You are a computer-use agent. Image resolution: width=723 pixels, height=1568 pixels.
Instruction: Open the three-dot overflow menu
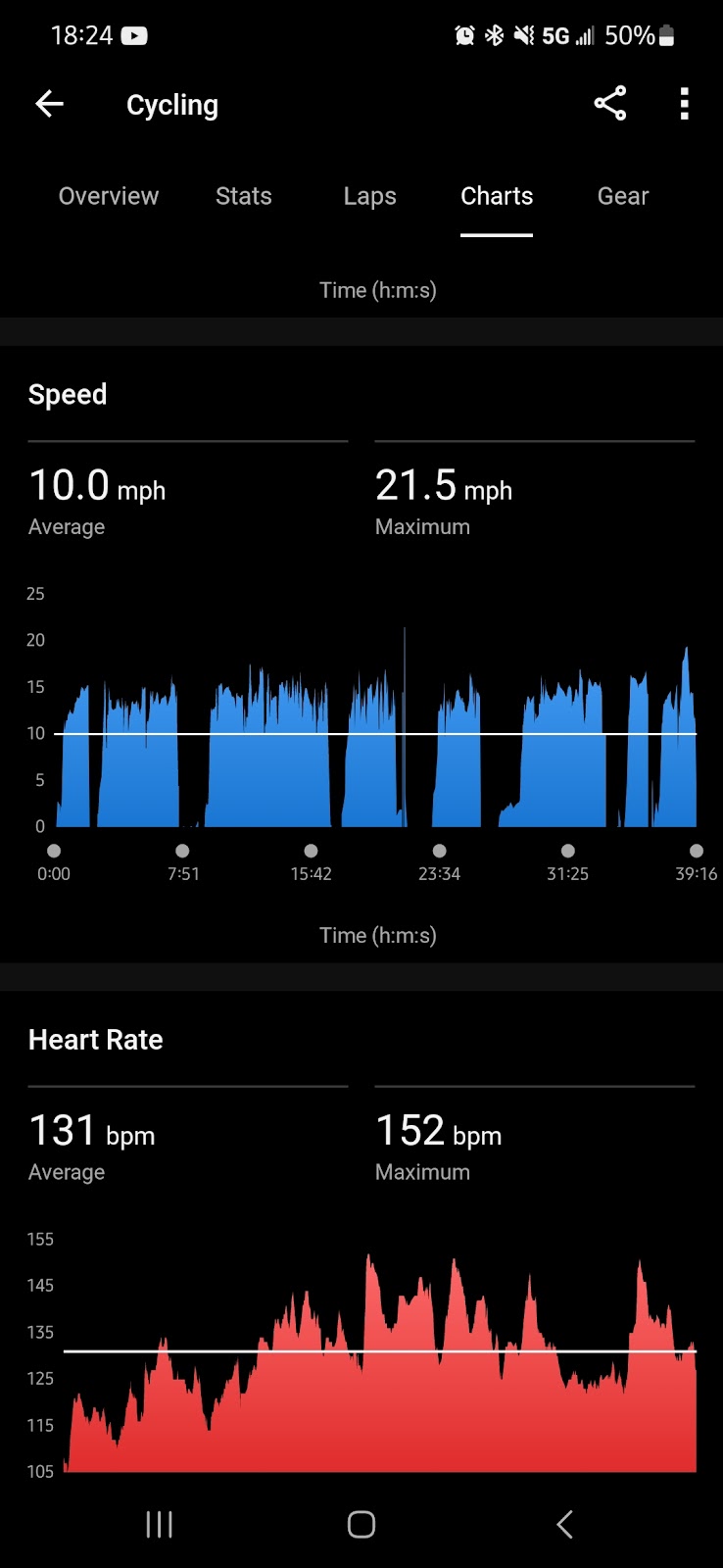tap(684, 104)
